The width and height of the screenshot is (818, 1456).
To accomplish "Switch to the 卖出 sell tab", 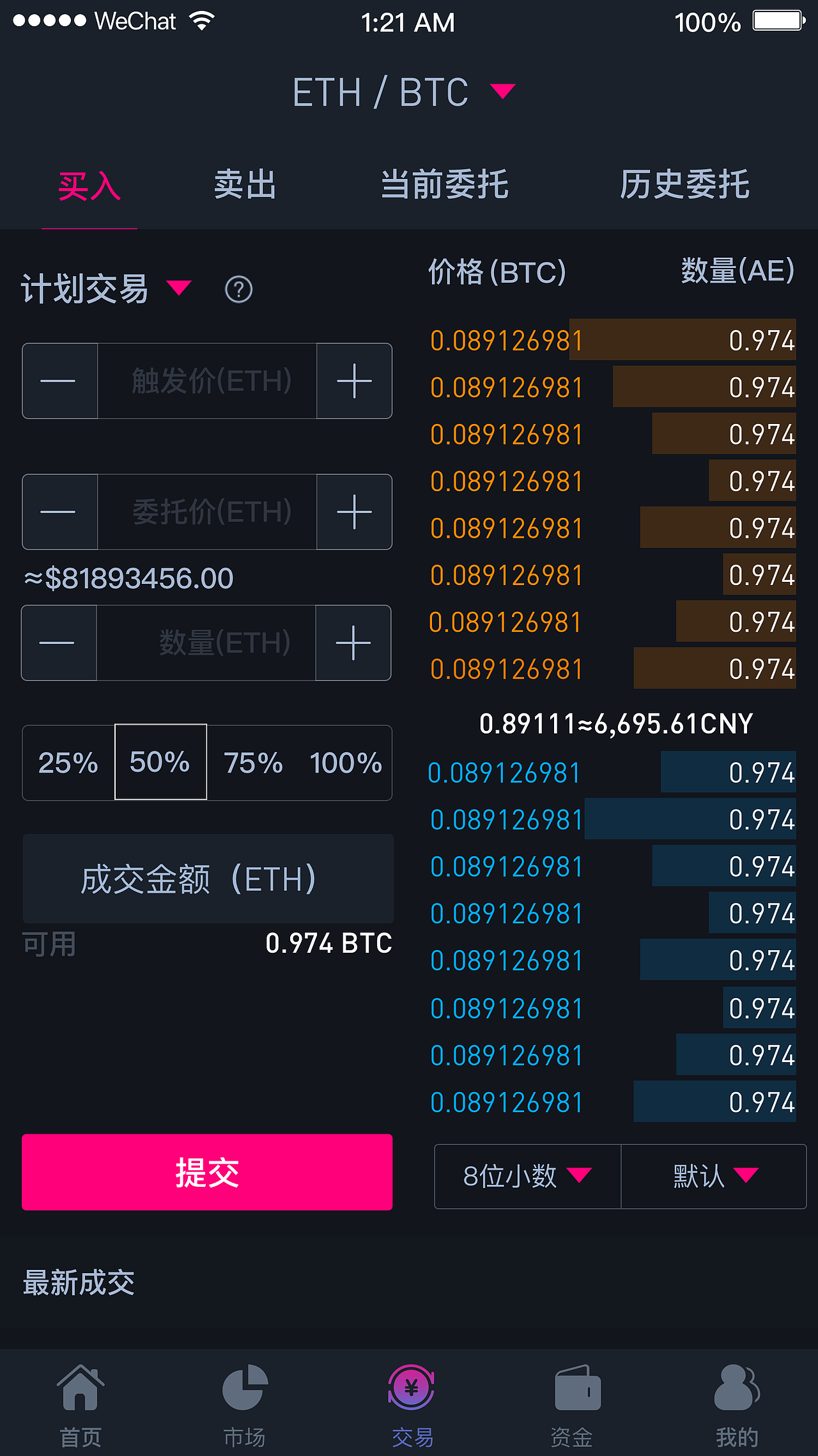I will [x=245, y=185].
